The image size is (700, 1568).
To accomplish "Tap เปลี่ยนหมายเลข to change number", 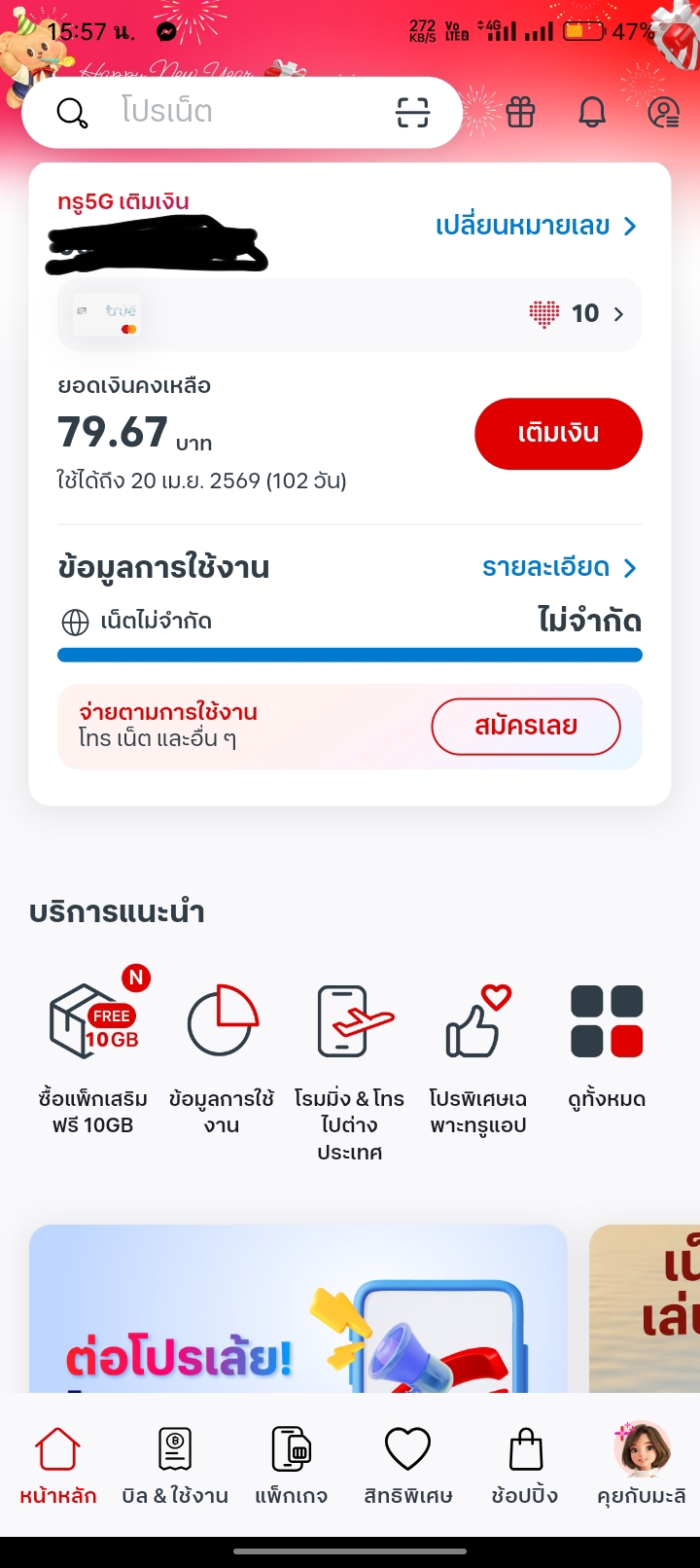I will pos(536,227).
